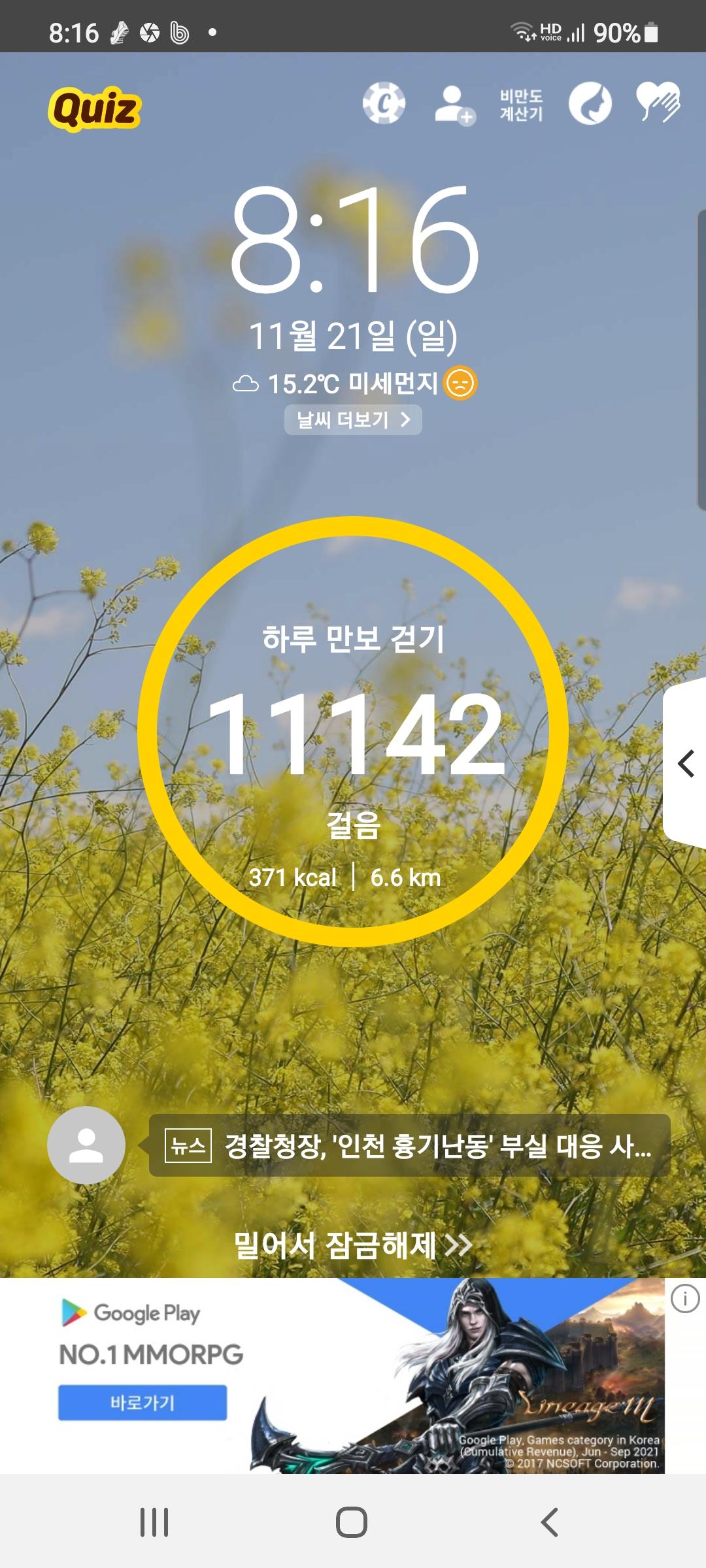Open the ad info icon
Viewport: 706px width, 1568px height.
click(x=685, y=1299)
